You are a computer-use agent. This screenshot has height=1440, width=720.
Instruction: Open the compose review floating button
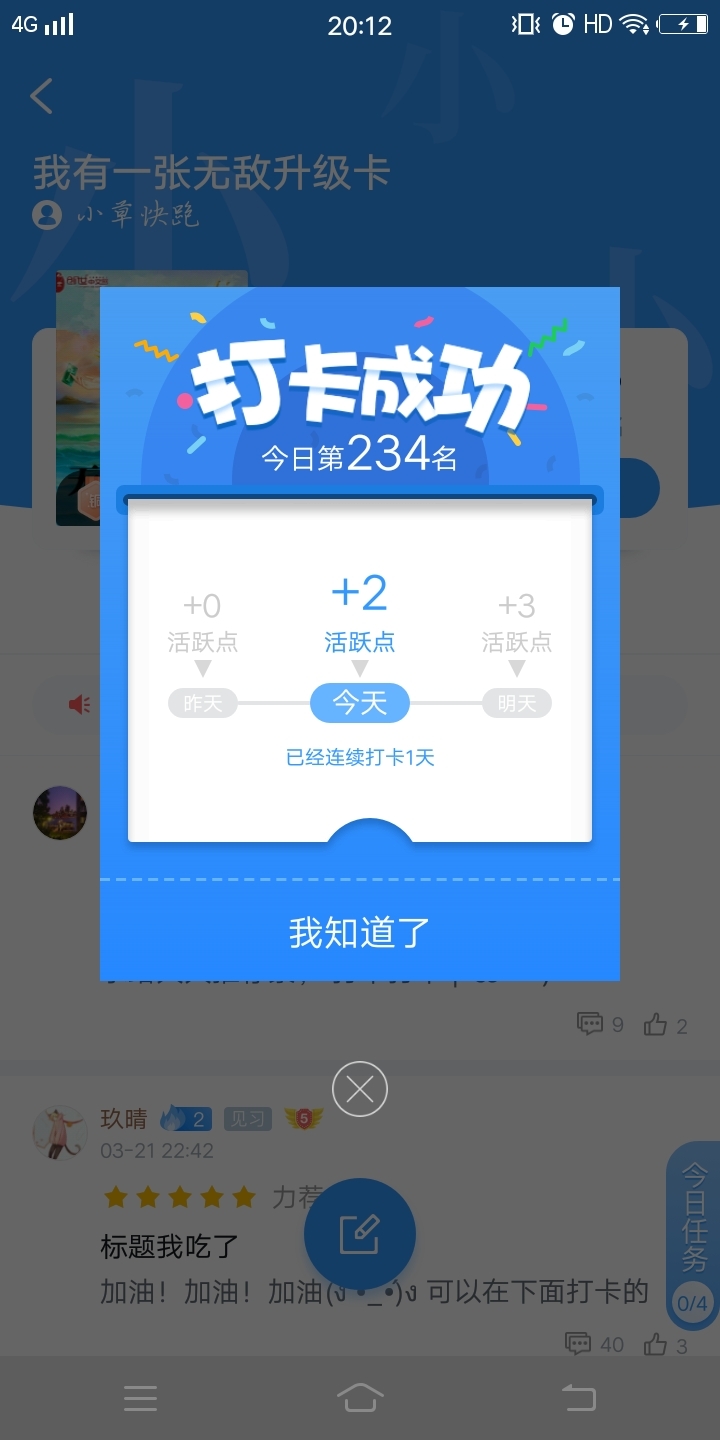pos(360,1235)
